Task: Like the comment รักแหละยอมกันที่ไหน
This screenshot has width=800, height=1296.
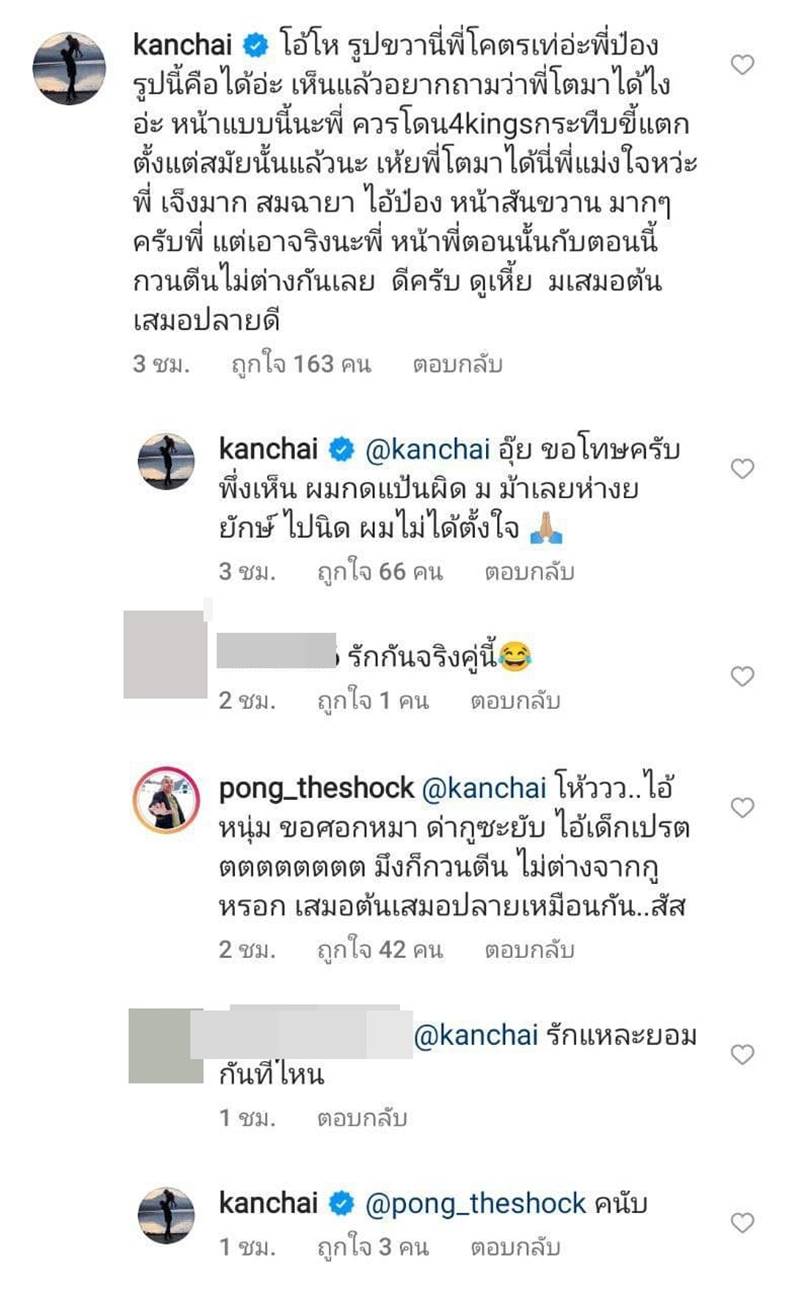Action: pyautogui.click(x=741, y=1055)
